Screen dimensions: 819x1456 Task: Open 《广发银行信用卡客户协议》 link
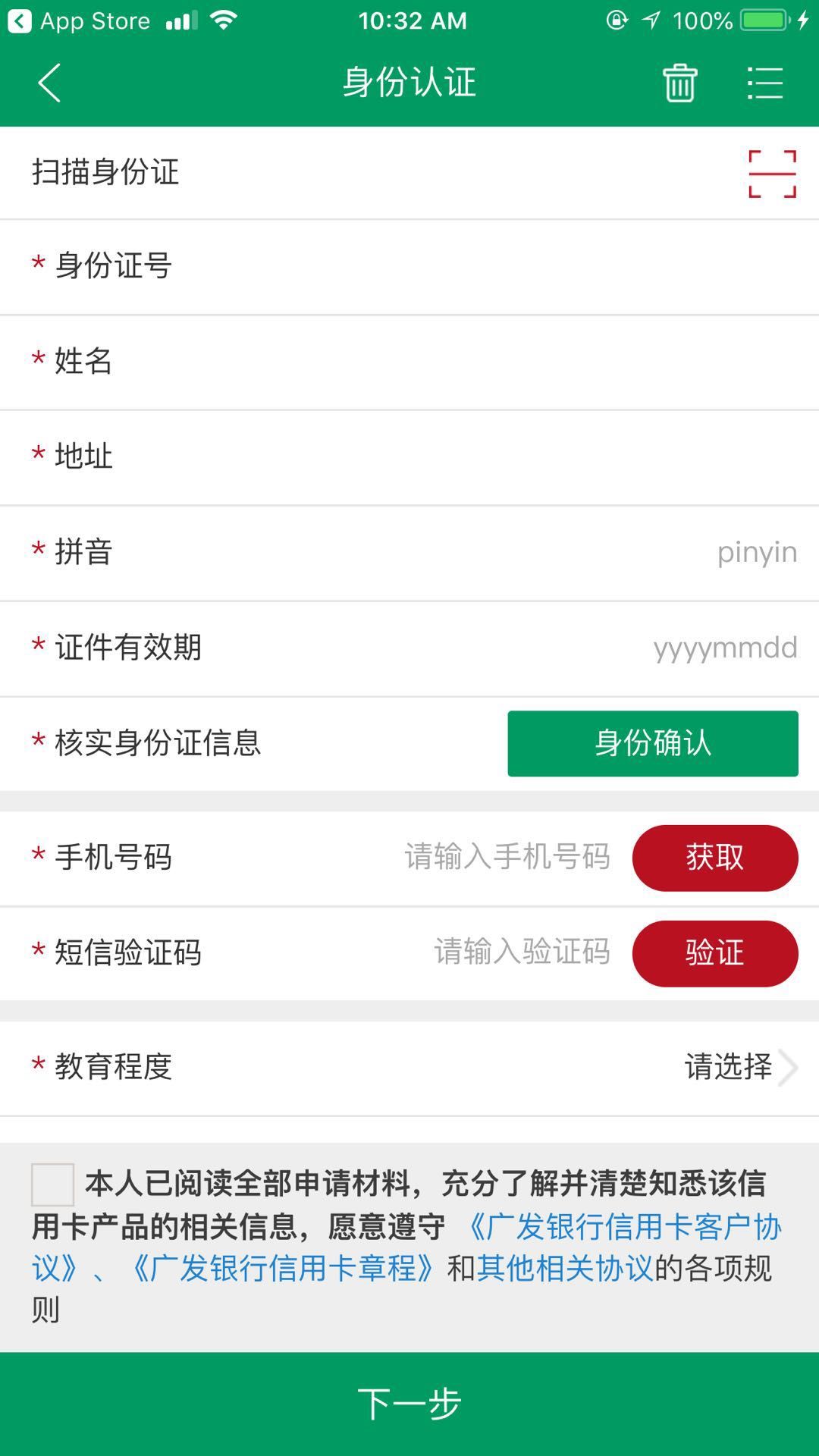pyautogui.click(x=622, y=1226)
